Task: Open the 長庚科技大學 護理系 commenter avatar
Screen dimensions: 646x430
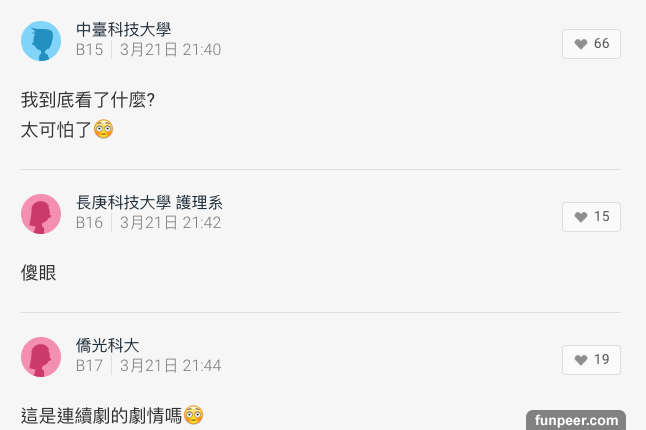Action: [41, 214]
